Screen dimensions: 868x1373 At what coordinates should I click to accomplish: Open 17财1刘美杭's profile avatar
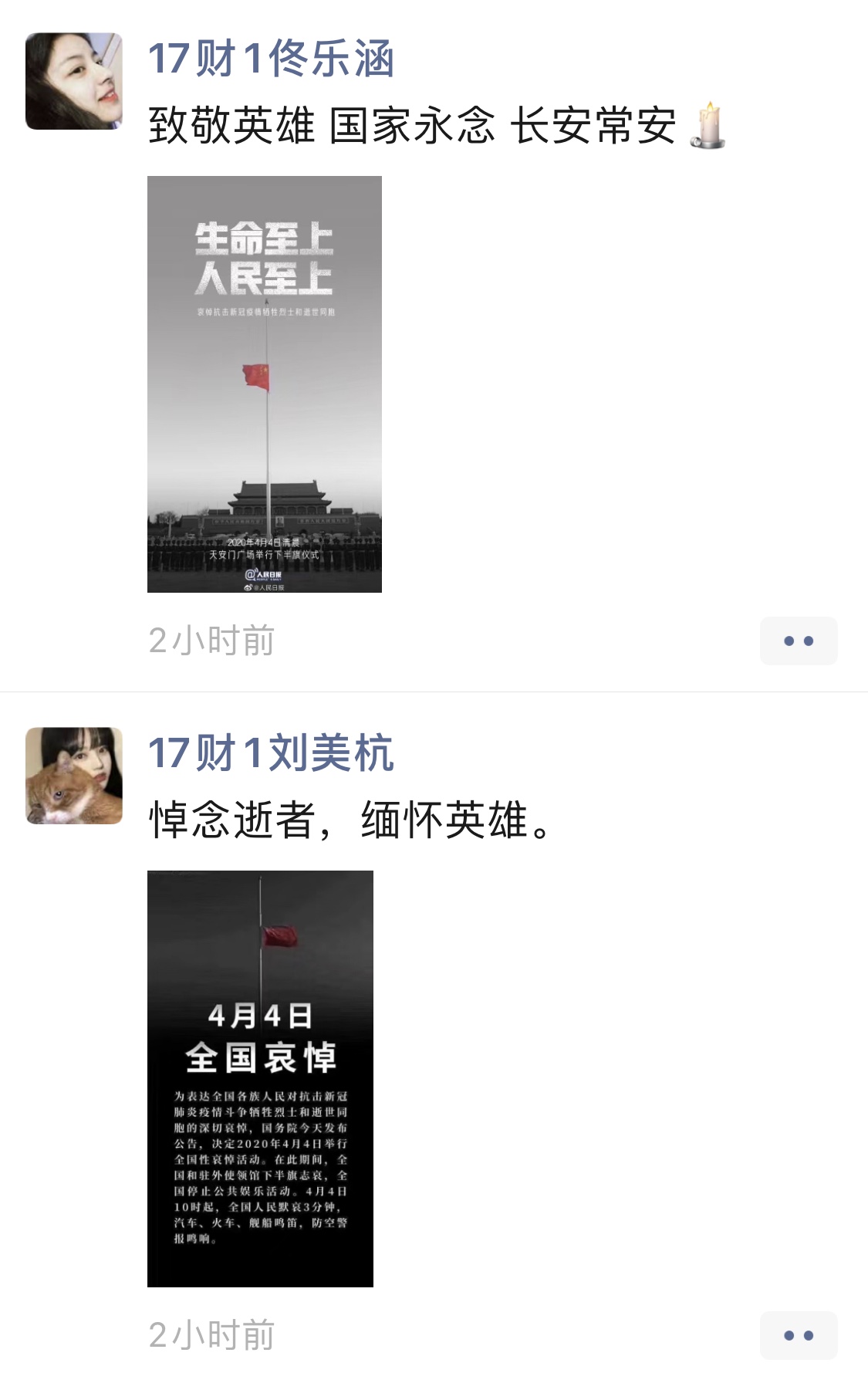coord(74,776)
